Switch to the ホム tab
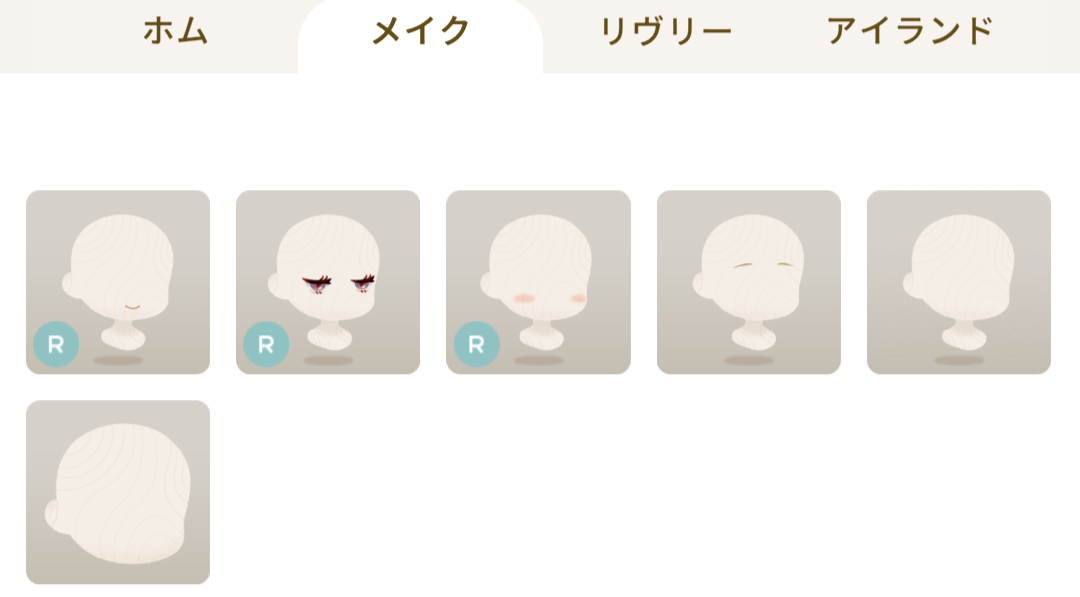Viewport: 1080px width, 597px height. pyautogui.click(x=175, y=32)
